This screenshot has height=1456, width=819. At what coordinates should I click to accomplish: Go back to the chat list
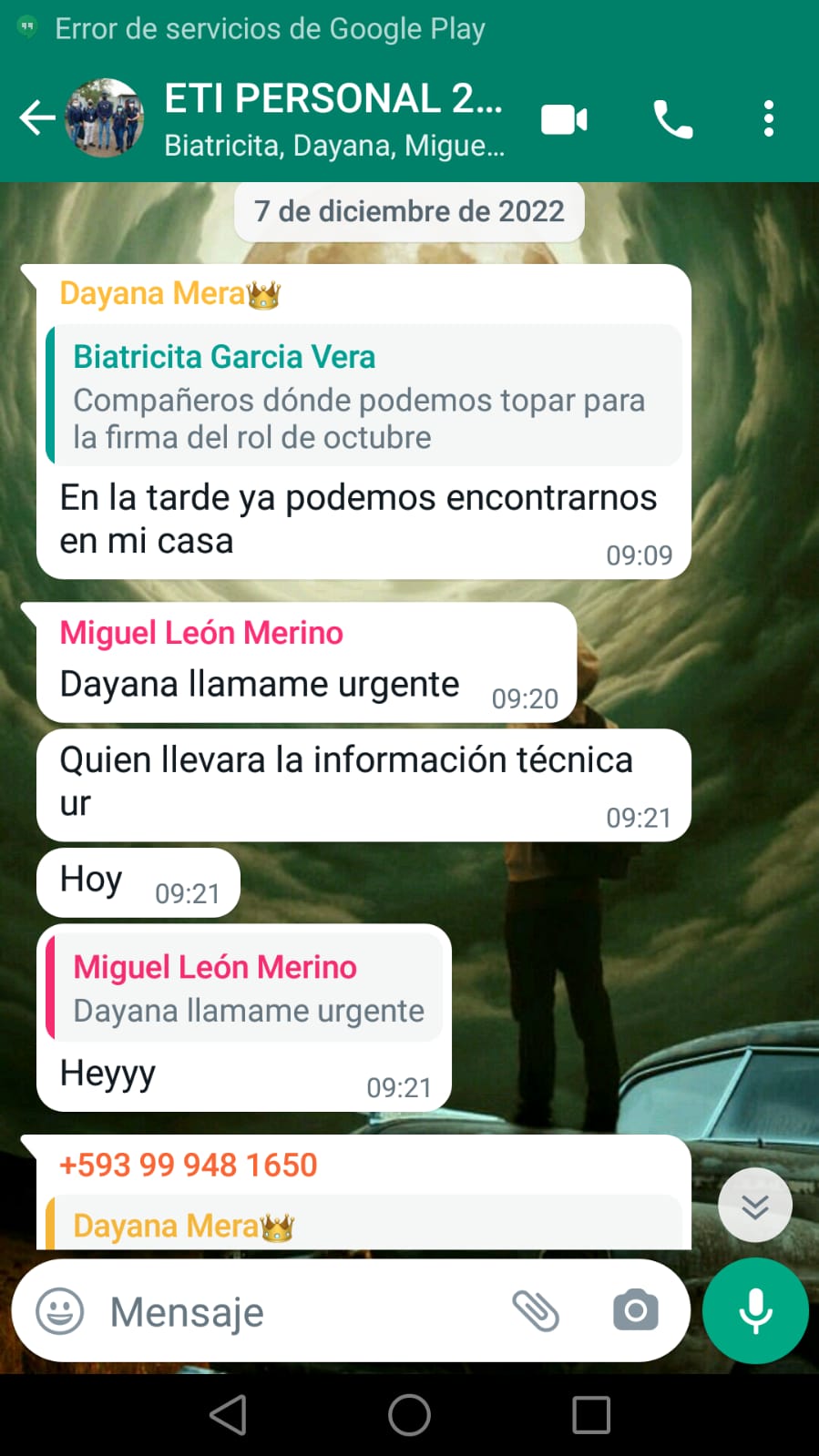tap(36, 118)
